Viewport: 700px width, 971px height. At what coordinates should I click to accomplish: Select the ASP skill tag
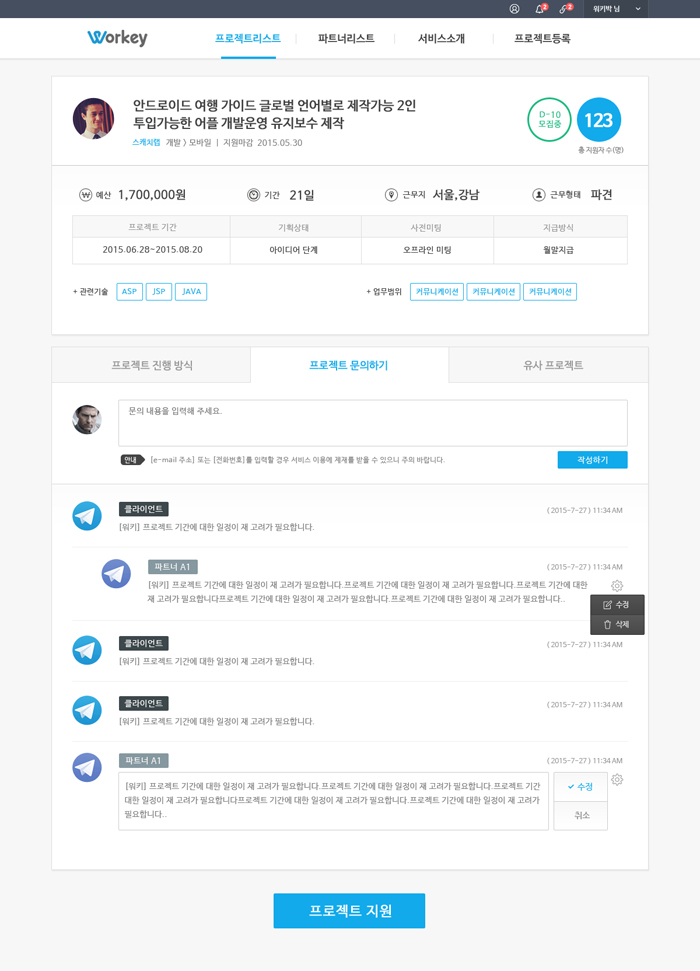(x=129, y=292)
